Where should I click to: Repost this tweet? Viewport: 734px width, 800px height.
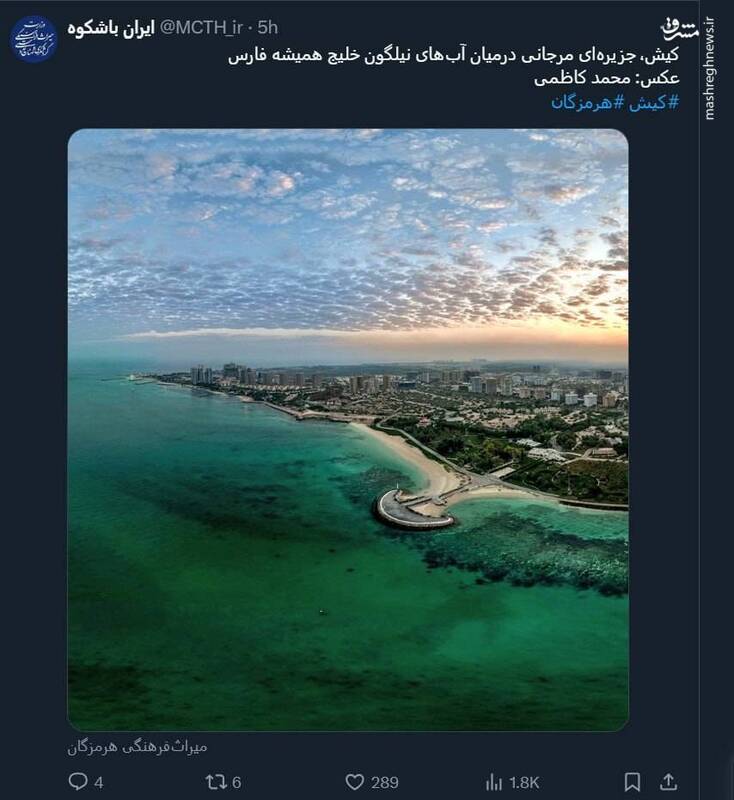215,782
